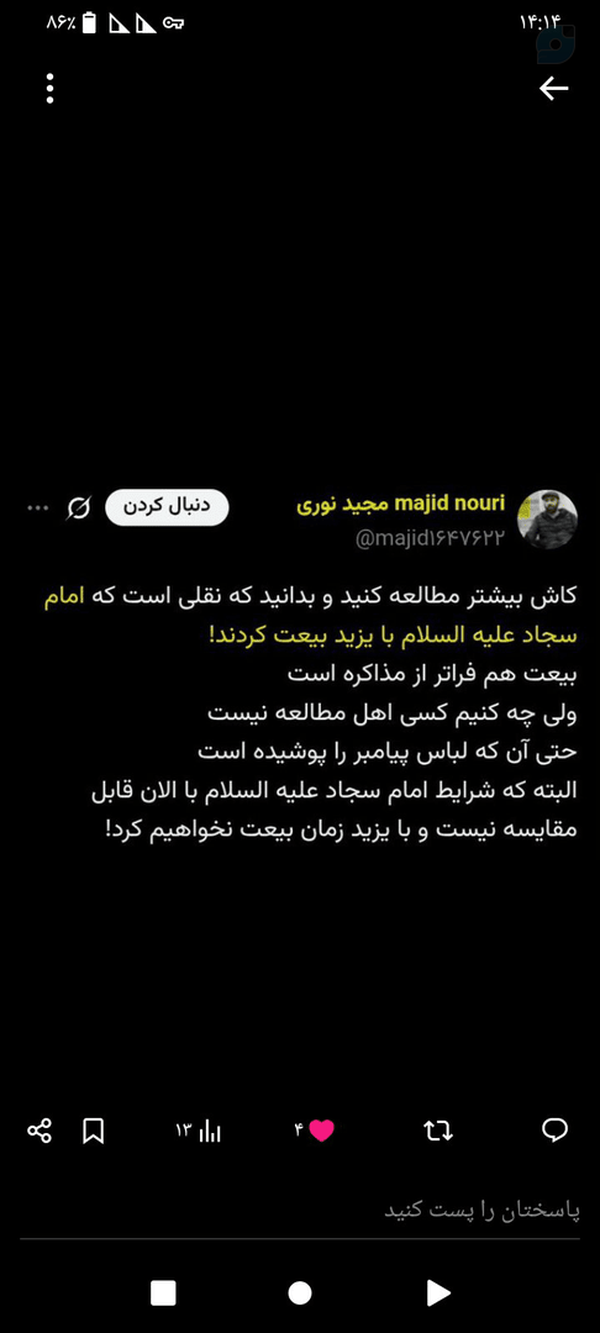Reply with the comment bubble icon
This screenshot has width=600, height=1333.
point(554,1130)
